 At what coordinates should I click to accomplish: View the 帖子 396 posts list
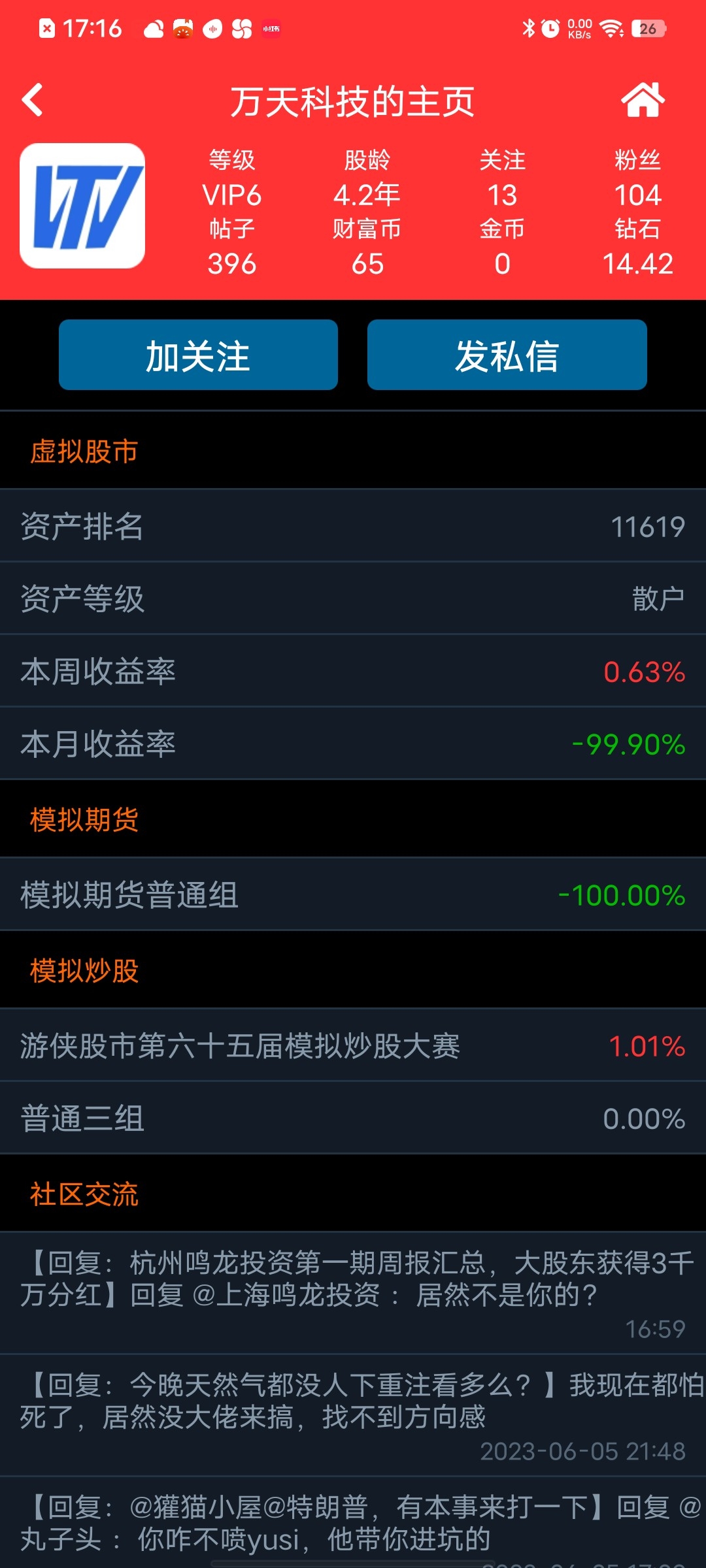[x=232, y=247]
